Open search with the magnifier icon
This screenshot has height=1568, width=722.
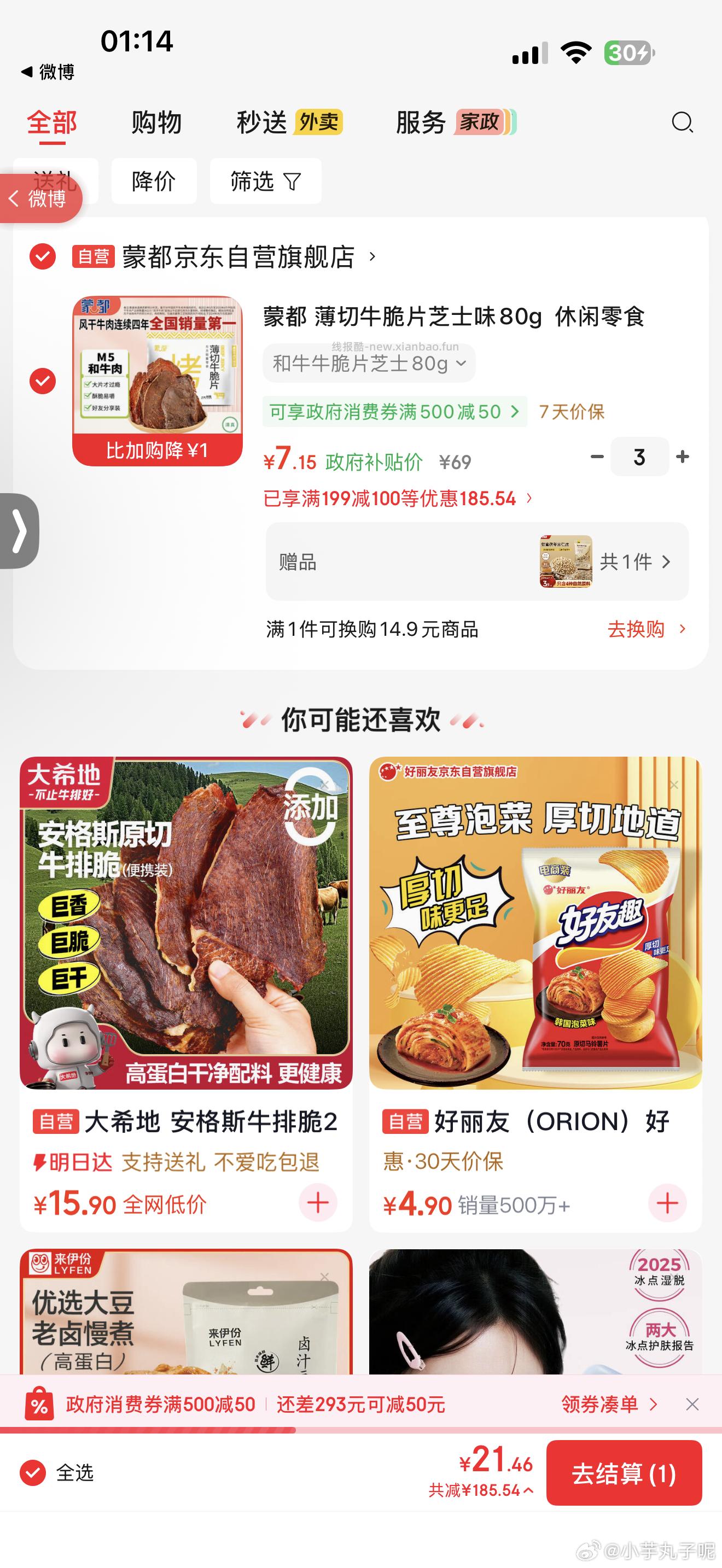pyautogui.click(x=682, y=123)
